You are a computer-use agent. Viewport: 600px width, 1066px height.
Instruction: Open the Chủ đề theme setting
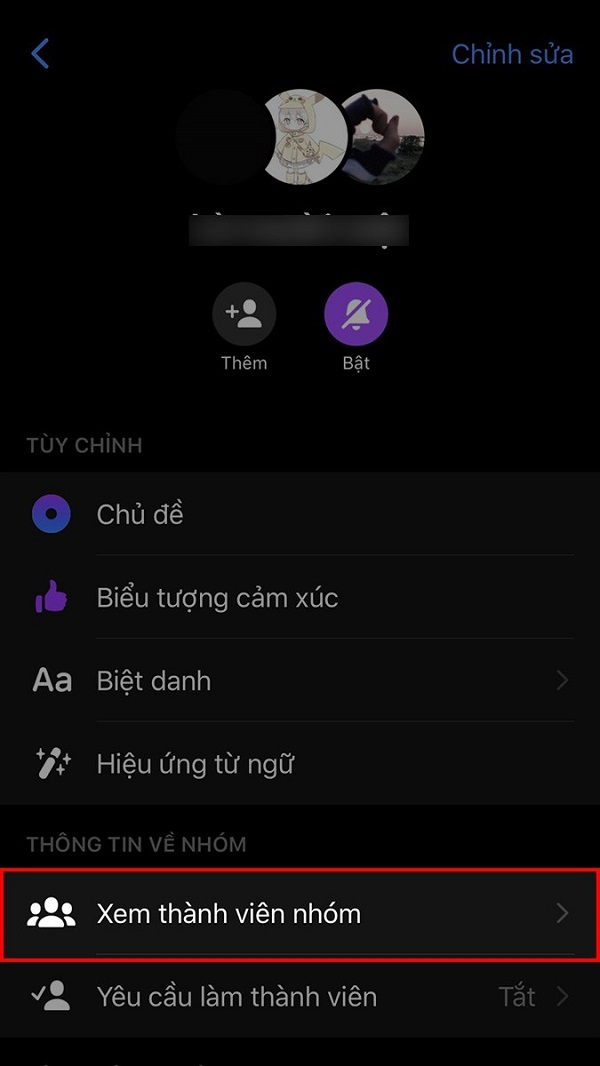300,515
